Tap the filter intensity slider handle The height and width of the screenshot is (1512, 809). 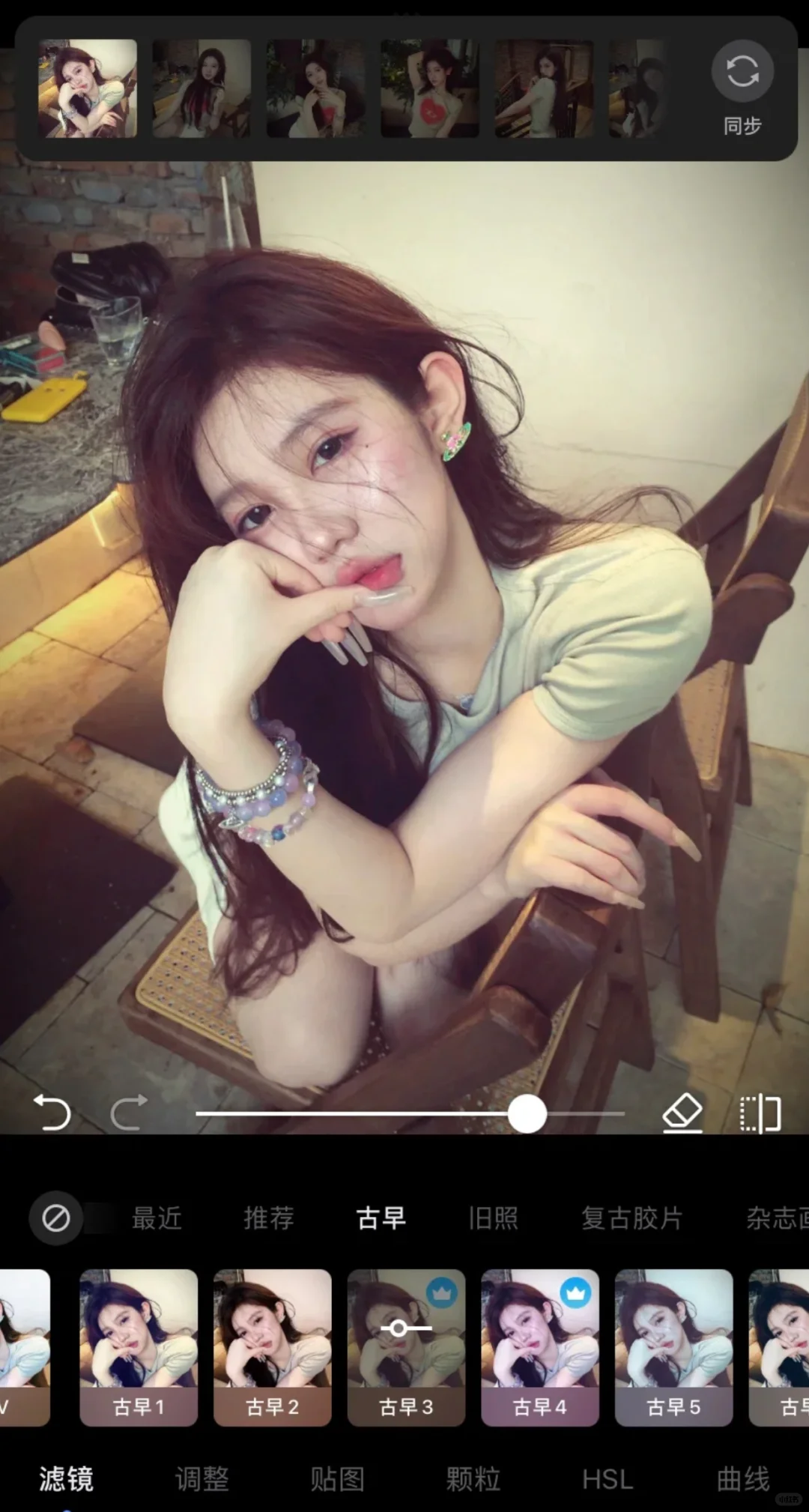point(527,1114)
